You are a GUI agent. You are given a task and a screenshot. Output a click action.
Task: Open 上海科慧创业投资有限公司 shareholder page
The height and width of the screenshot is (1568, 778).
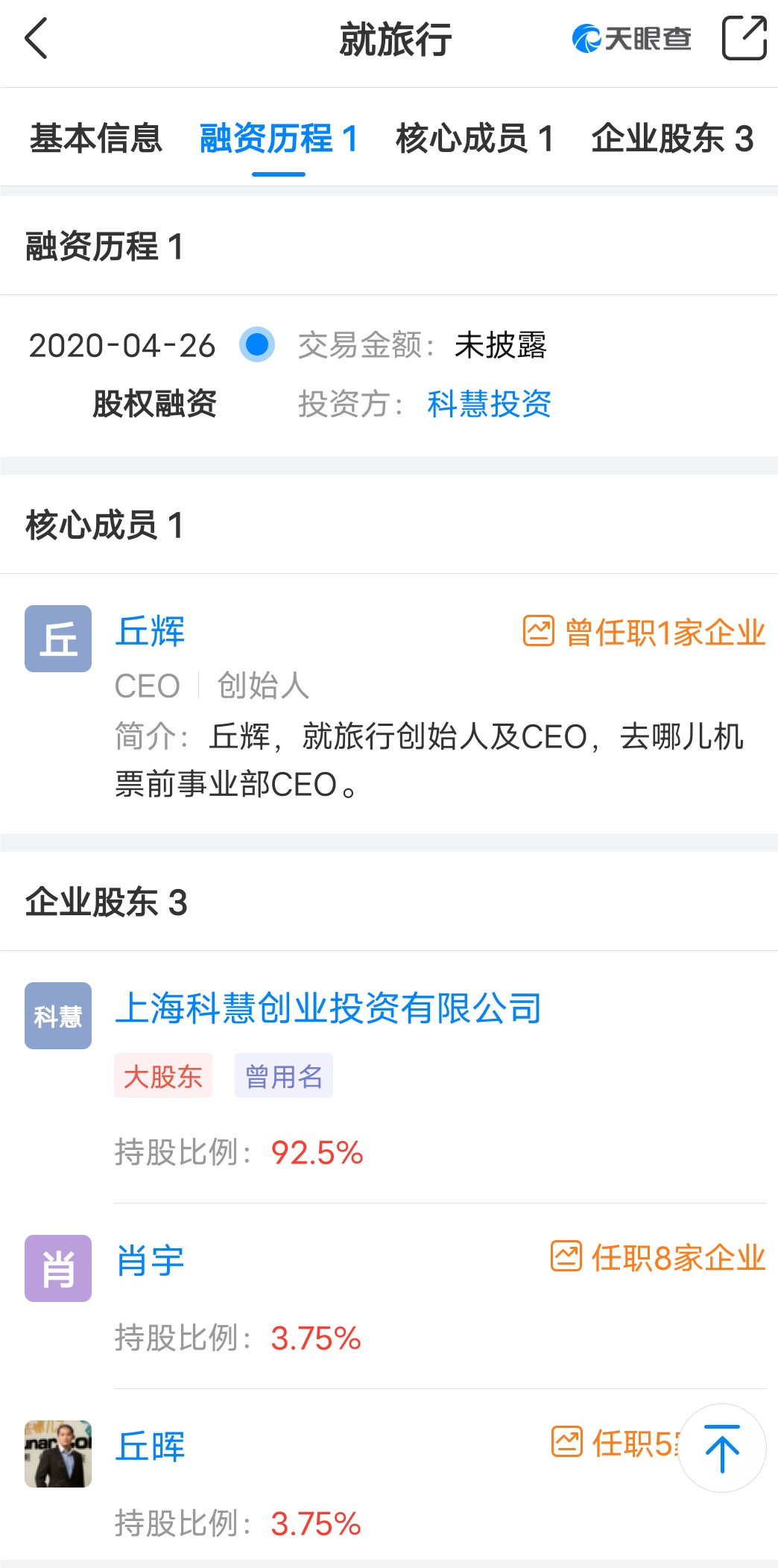click(x=328, y=1008)
